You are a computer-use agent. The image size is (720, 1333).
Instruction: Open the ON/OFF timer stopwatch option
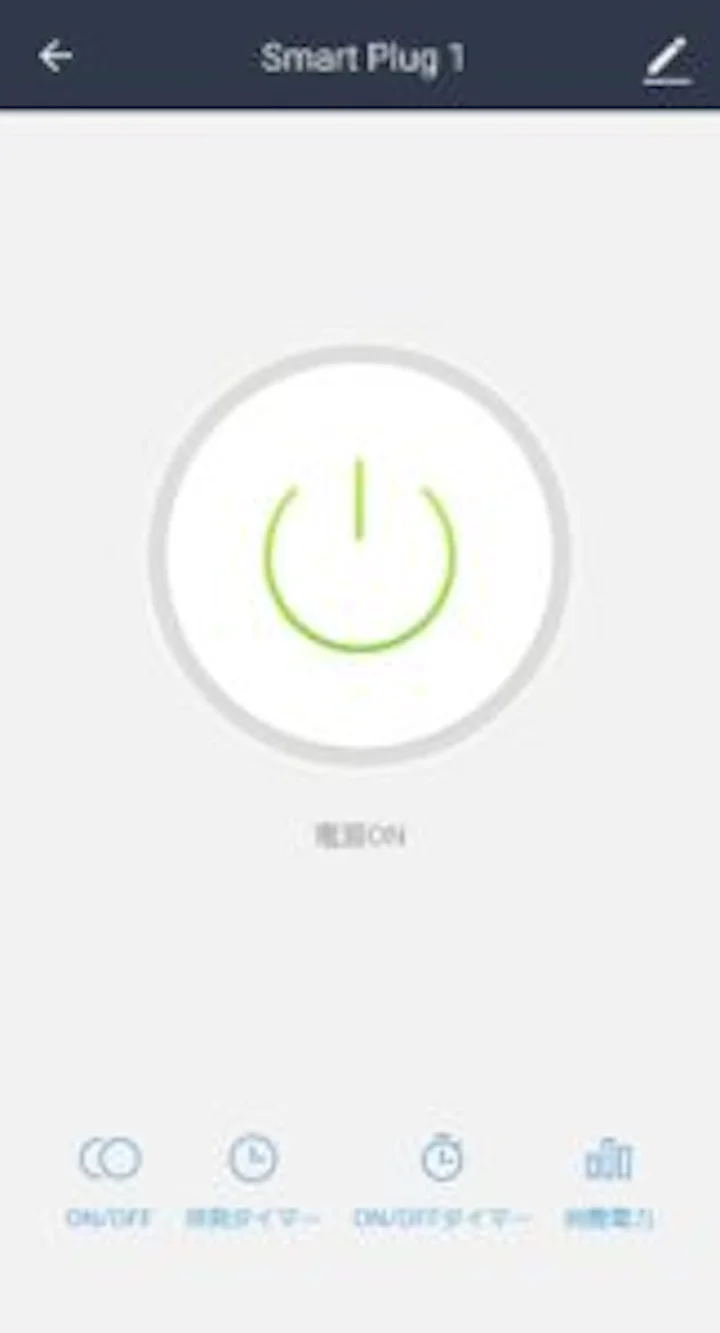click(x=442, y=1182)
